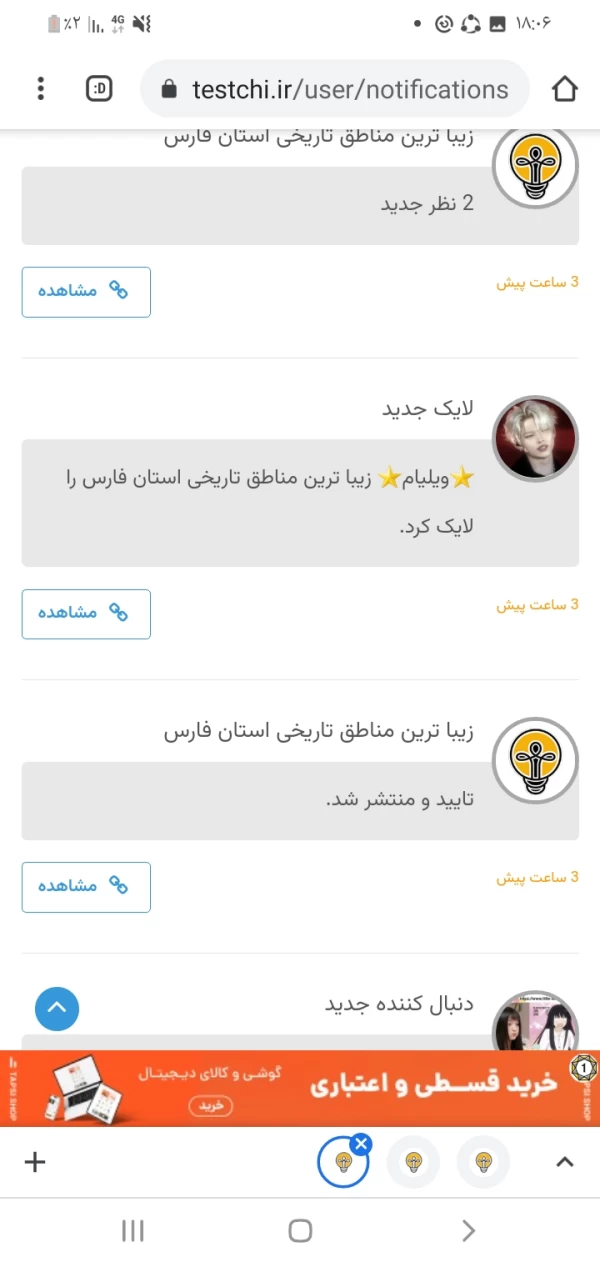Go to the browser home page
This screenshot has height=1267, width=600.
pos(565,89)
